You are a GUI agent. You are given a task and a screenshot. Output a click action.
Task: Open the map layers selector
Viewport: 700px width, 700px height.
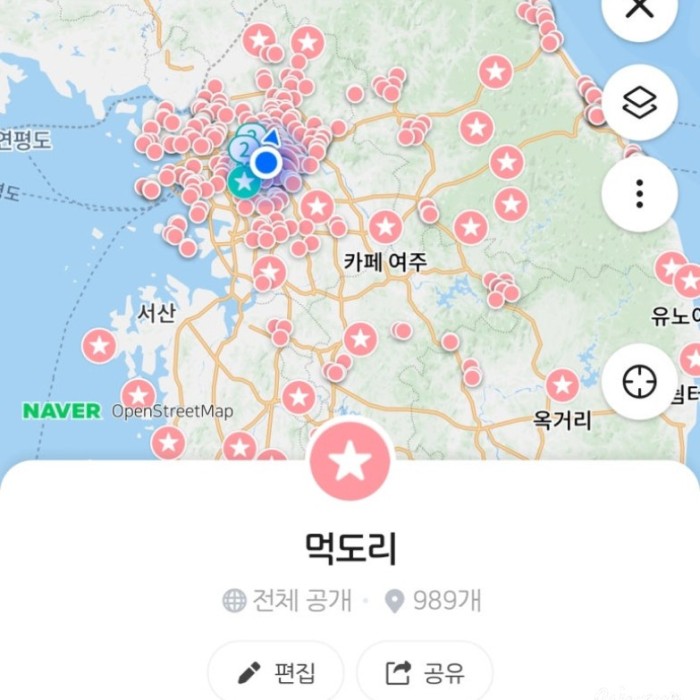pos(639,103)
